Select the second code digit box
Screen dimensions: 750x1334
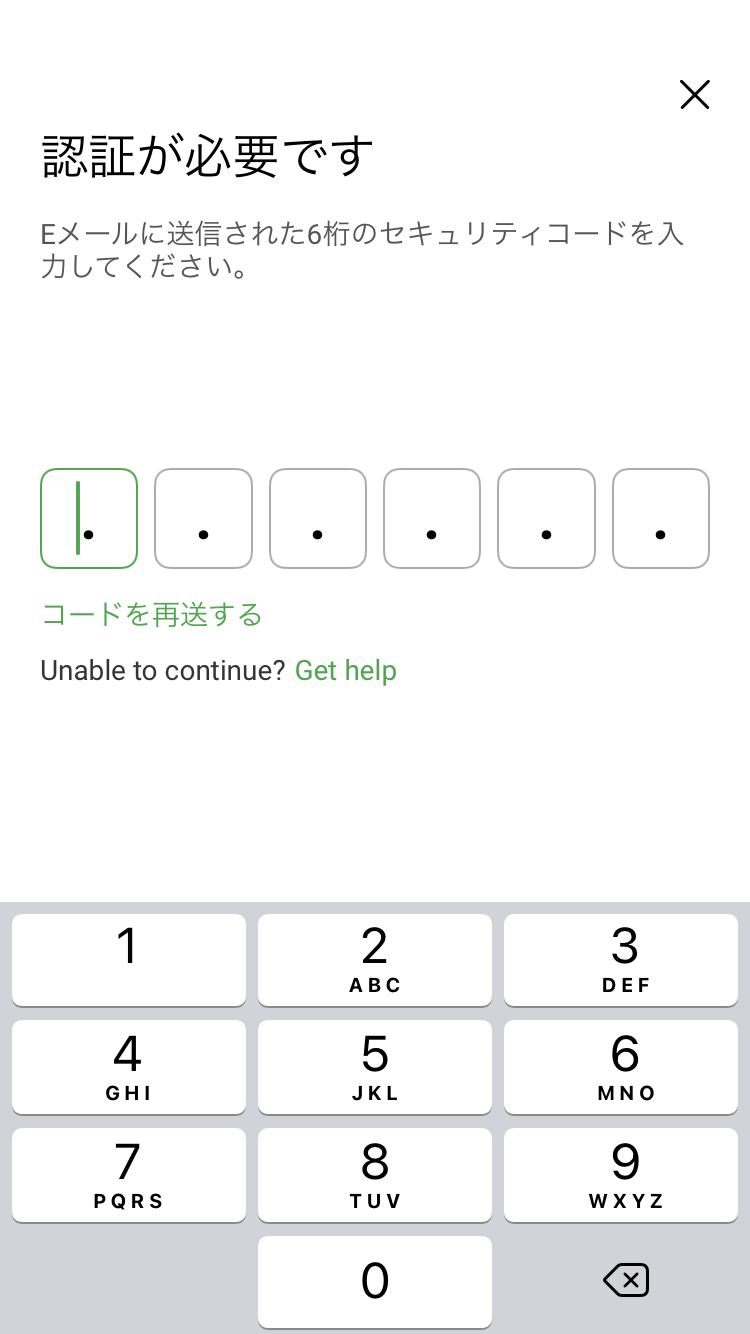click(203, 518)
